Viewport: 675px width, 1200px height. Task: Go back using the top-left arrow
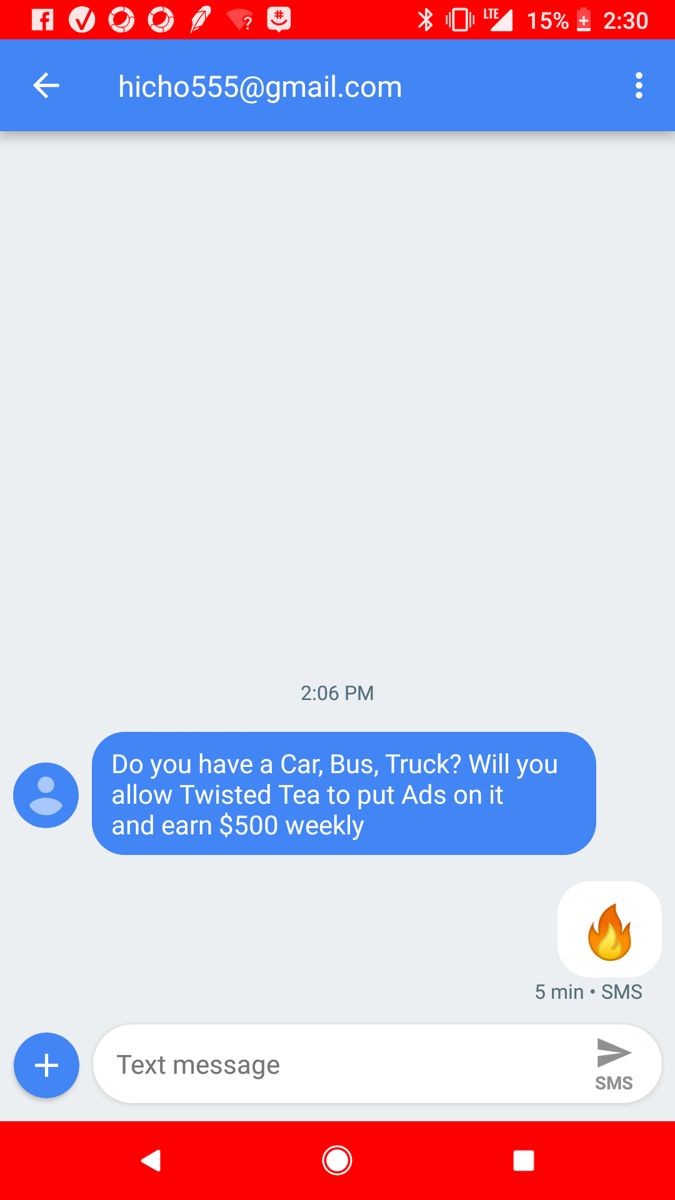click(x=46, y=86)
